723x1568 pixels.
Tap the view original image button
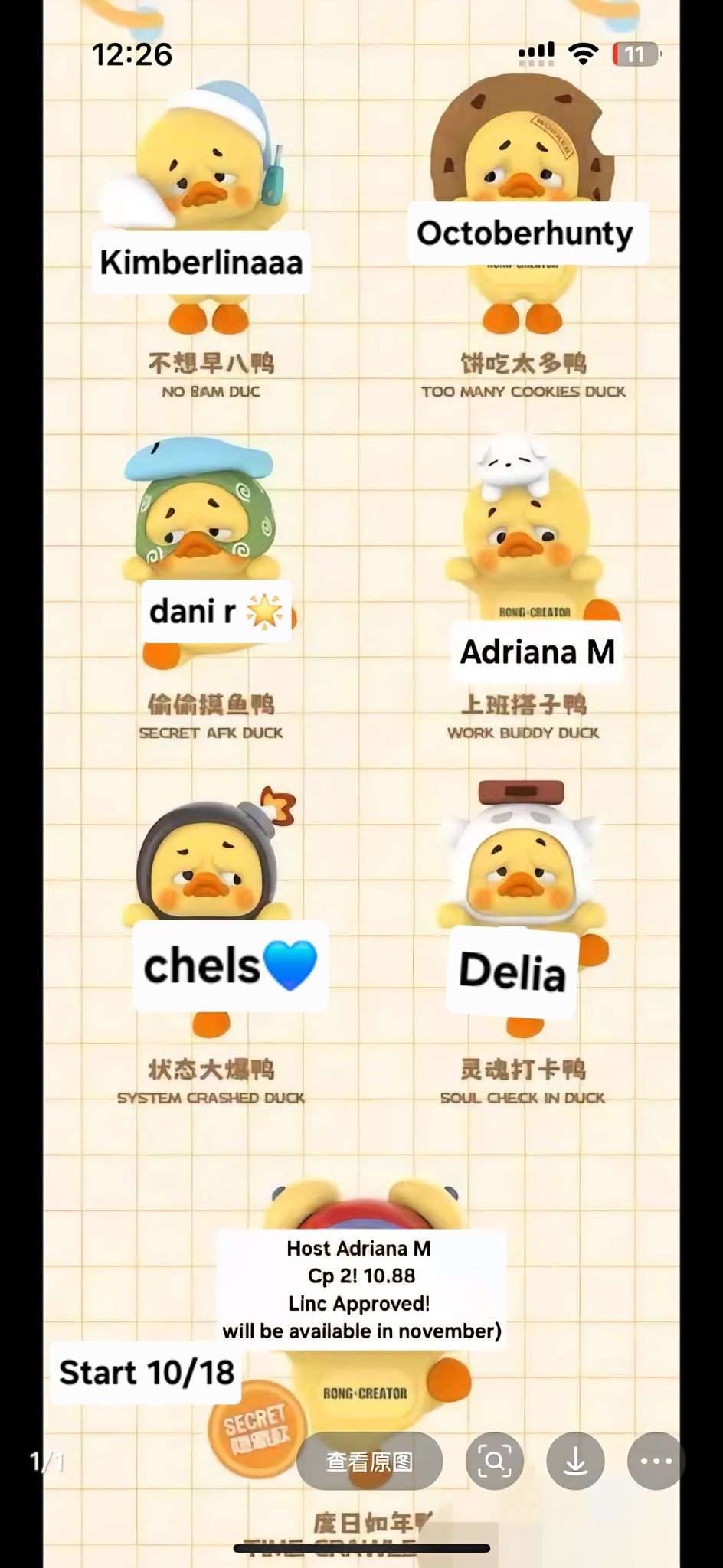(369, 1461)
